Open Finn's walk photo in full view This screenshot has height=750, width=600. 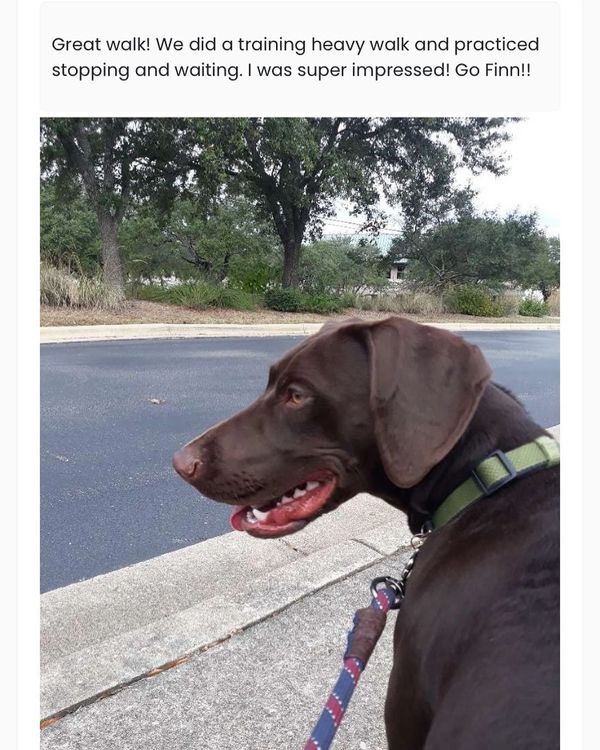(x=300, y=433)
